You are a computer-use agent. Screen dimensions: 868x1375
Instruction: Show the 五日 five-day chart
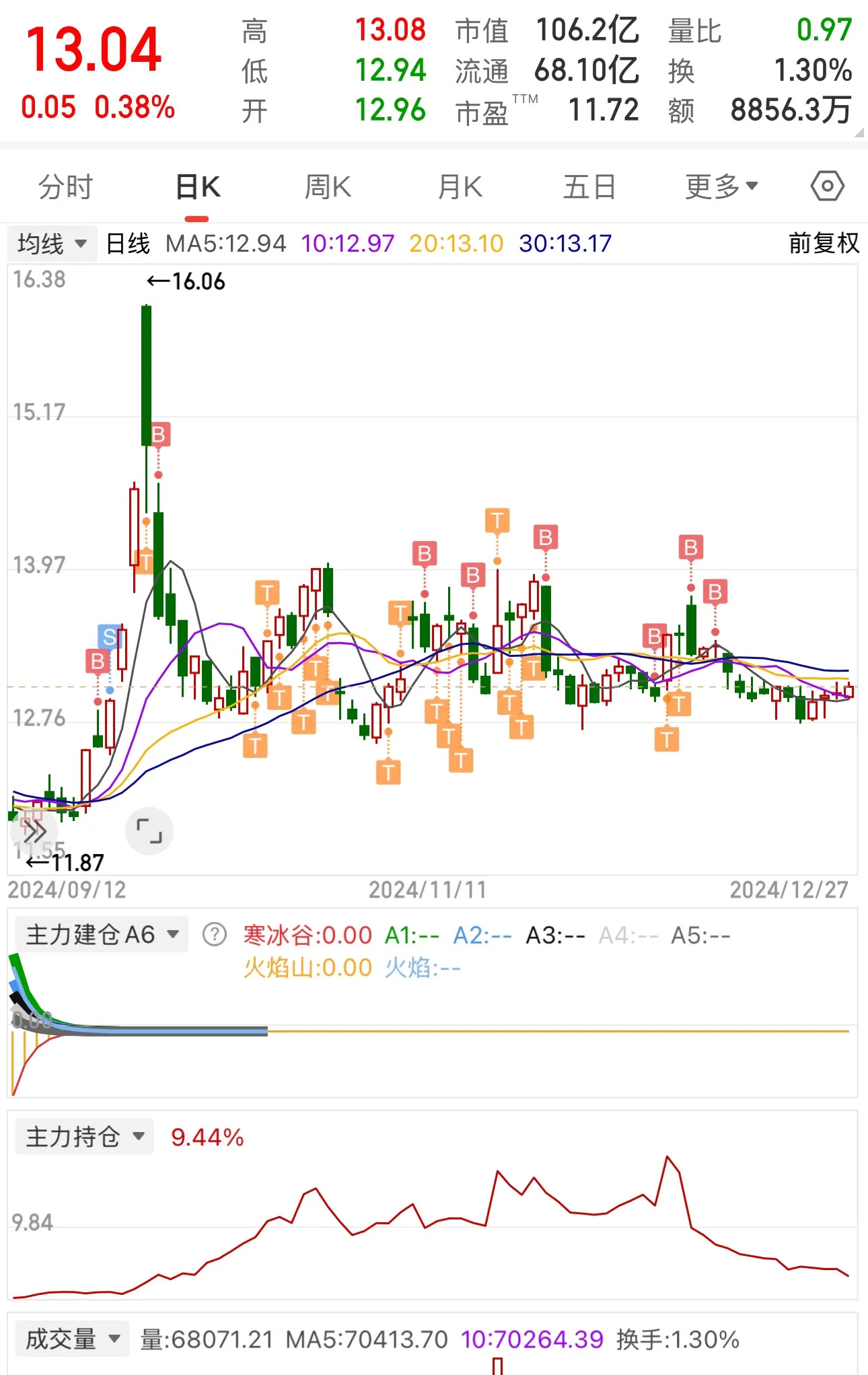point(589,187)
